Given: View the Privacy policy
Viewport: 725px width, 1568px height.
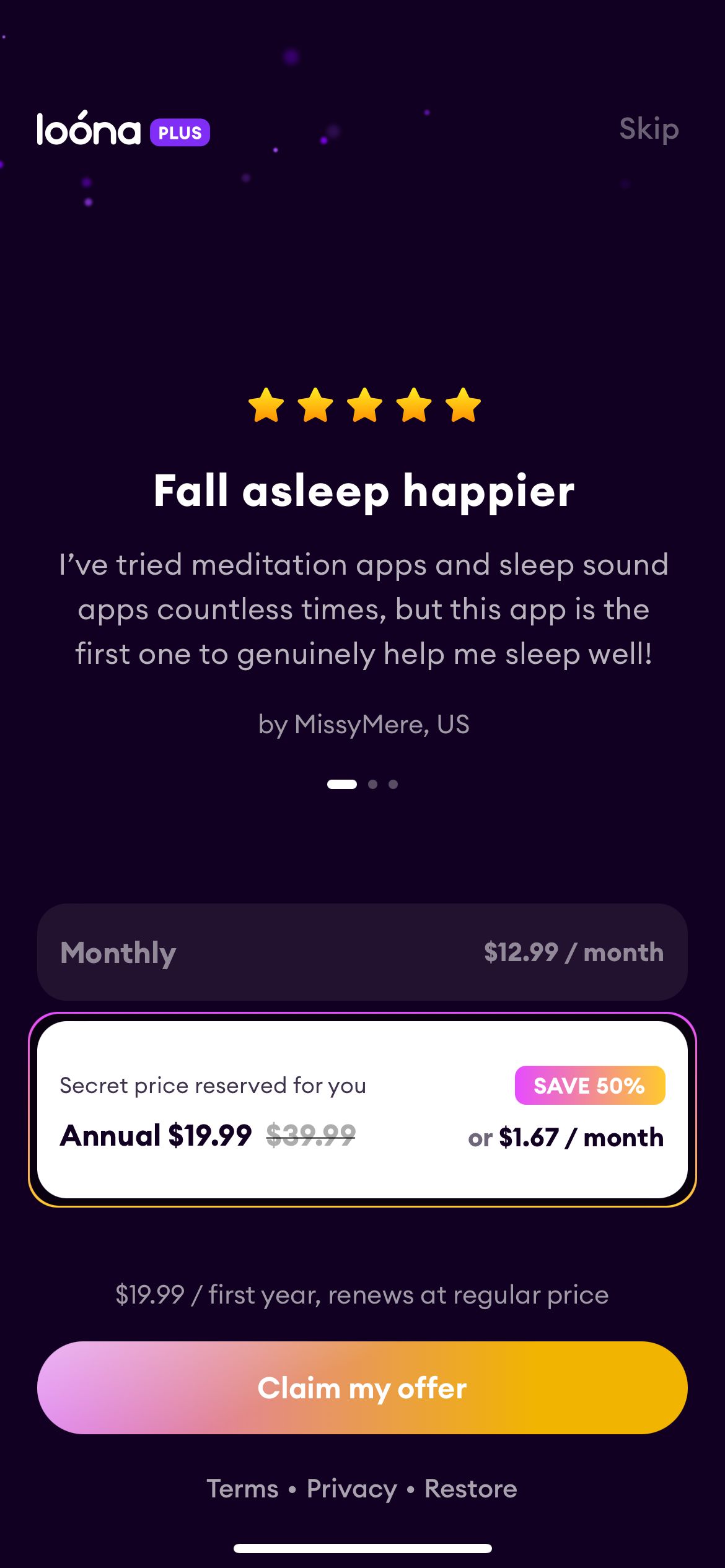Looking at the screenshot, I should point(351,1489).
